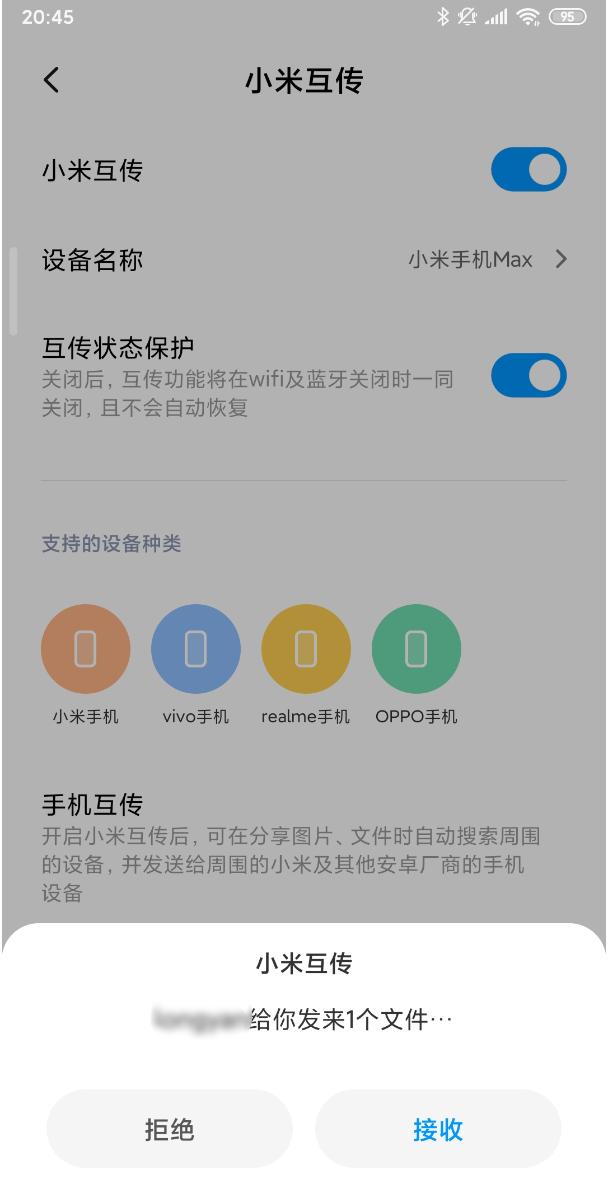Toggle the 小米互传 switch
Screen dimensions: 611x1204
pyautogui.click(x=528, y=170)
